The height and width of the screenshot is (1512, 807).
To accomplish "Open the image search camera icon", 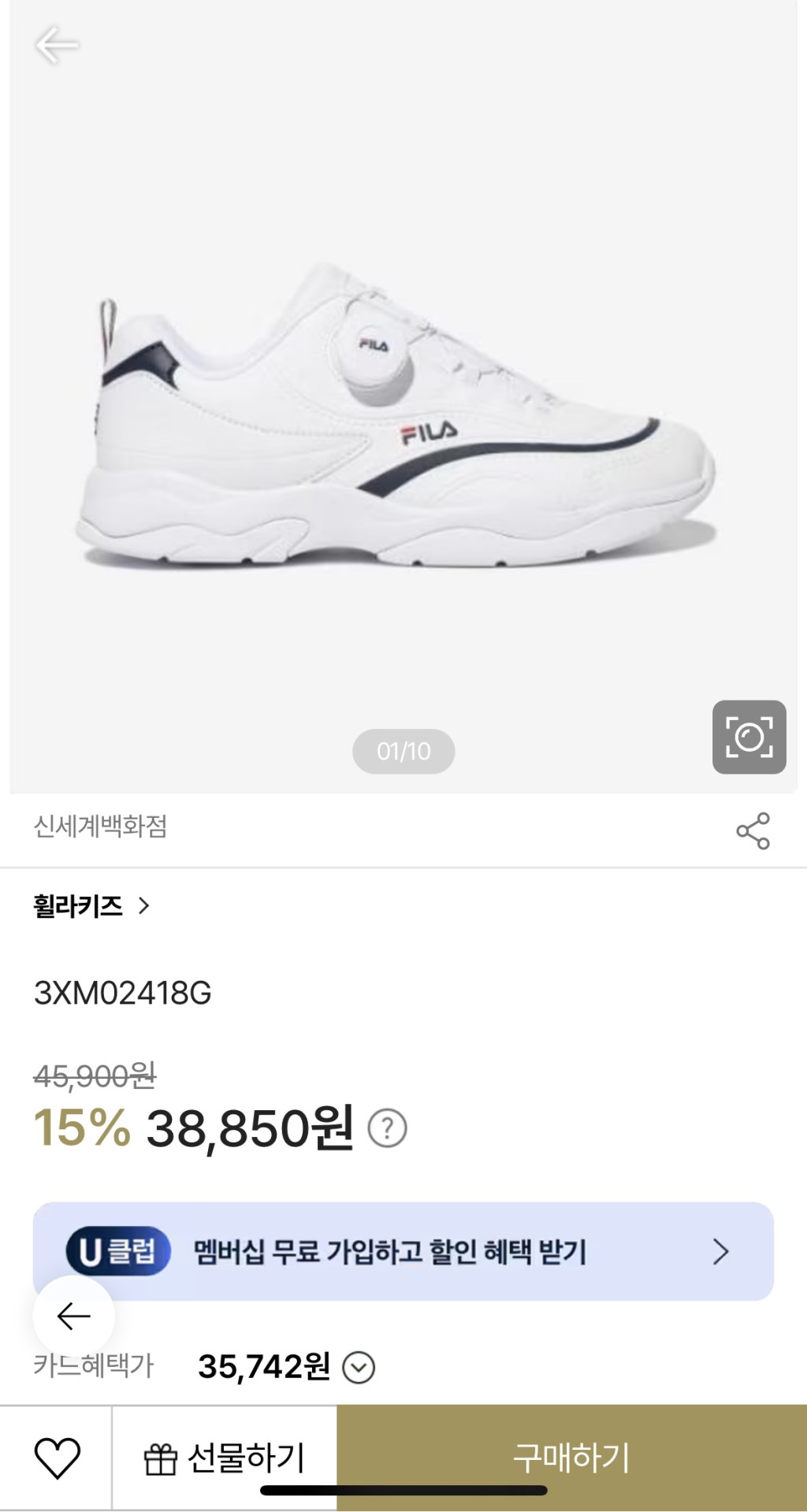I will point(749,737).
